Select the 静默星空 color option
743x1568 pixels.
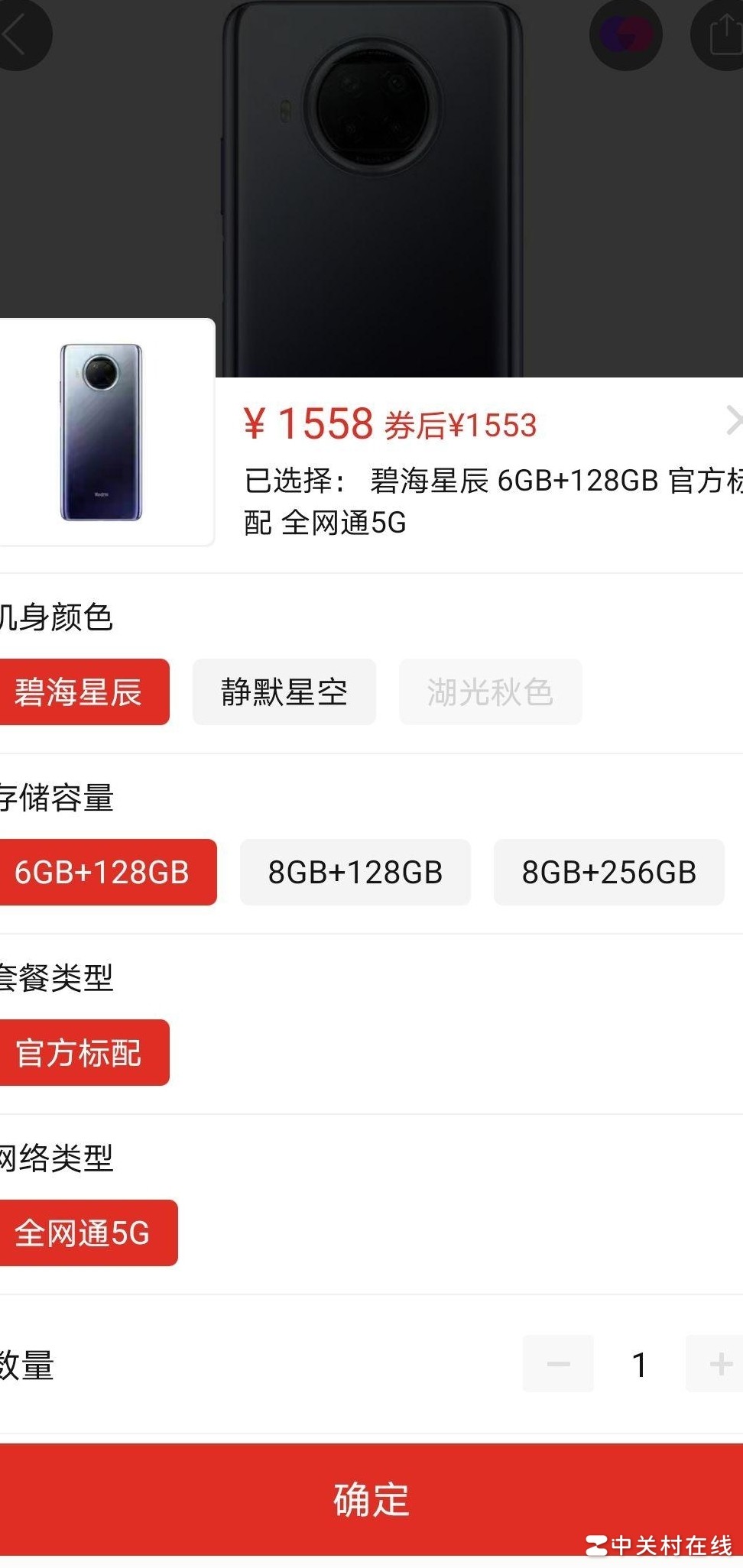tap(284, 692)
